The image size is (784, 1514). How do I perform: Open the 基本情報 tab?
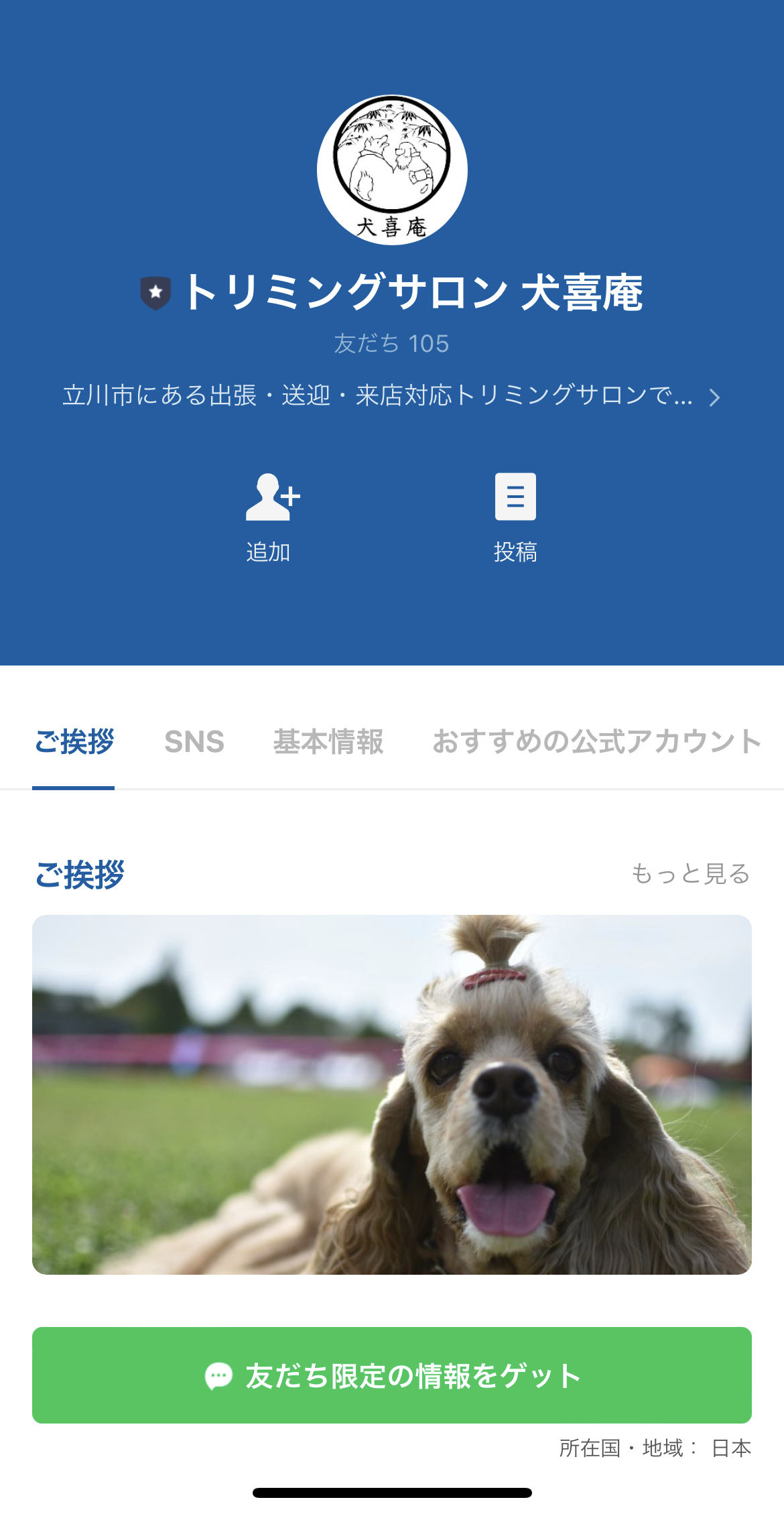(x=328, y=743)
